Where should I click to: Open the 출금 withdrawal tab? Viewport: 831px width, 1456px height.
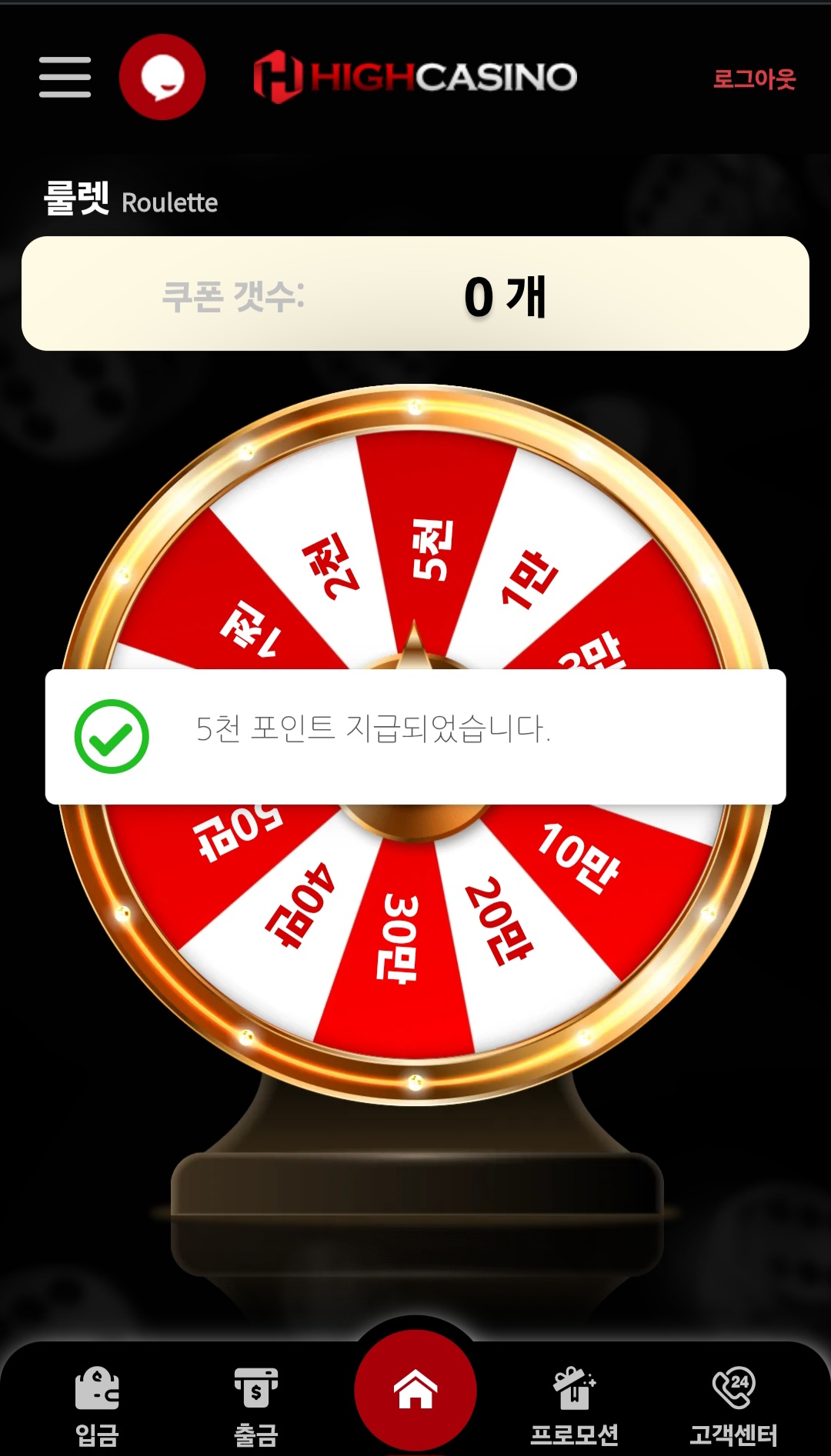pos(256,1406)
